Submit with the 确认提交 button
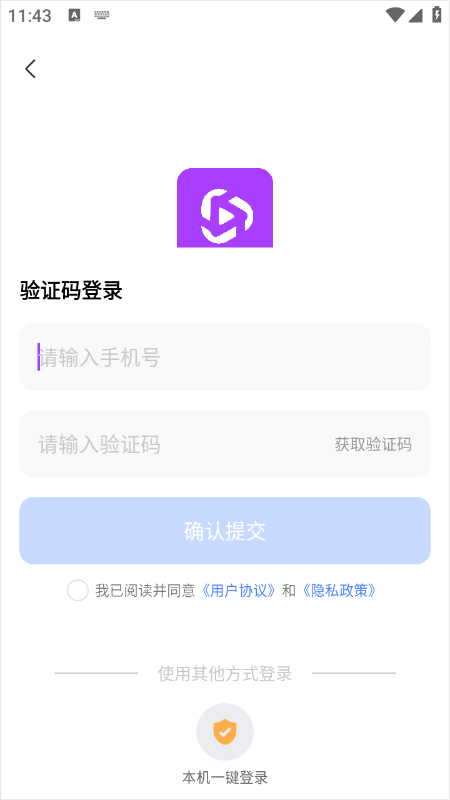 point(225,531)
